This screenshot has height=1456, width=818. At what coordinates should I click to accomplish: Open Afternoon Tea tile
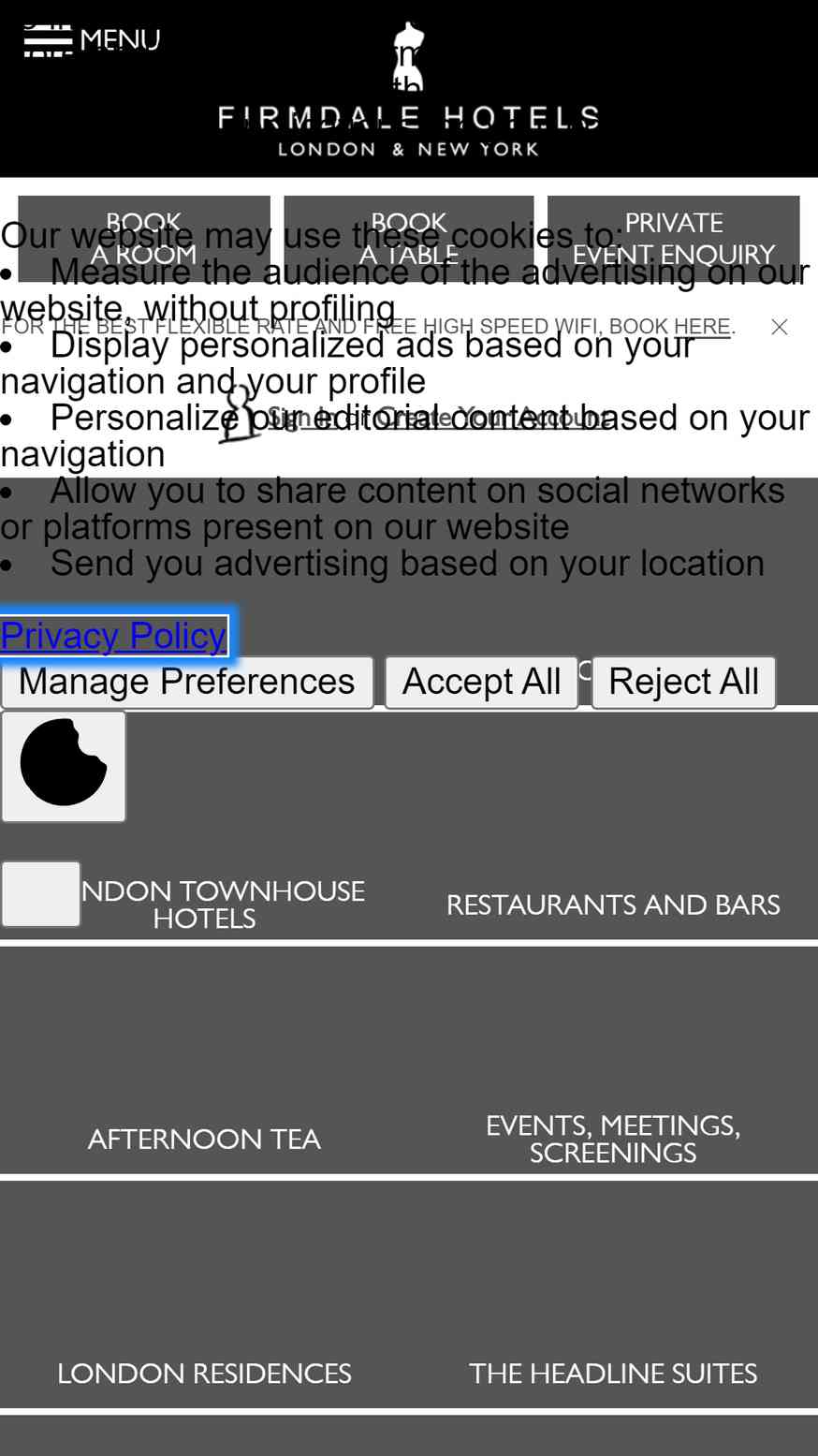click(x=204, y=1060)
